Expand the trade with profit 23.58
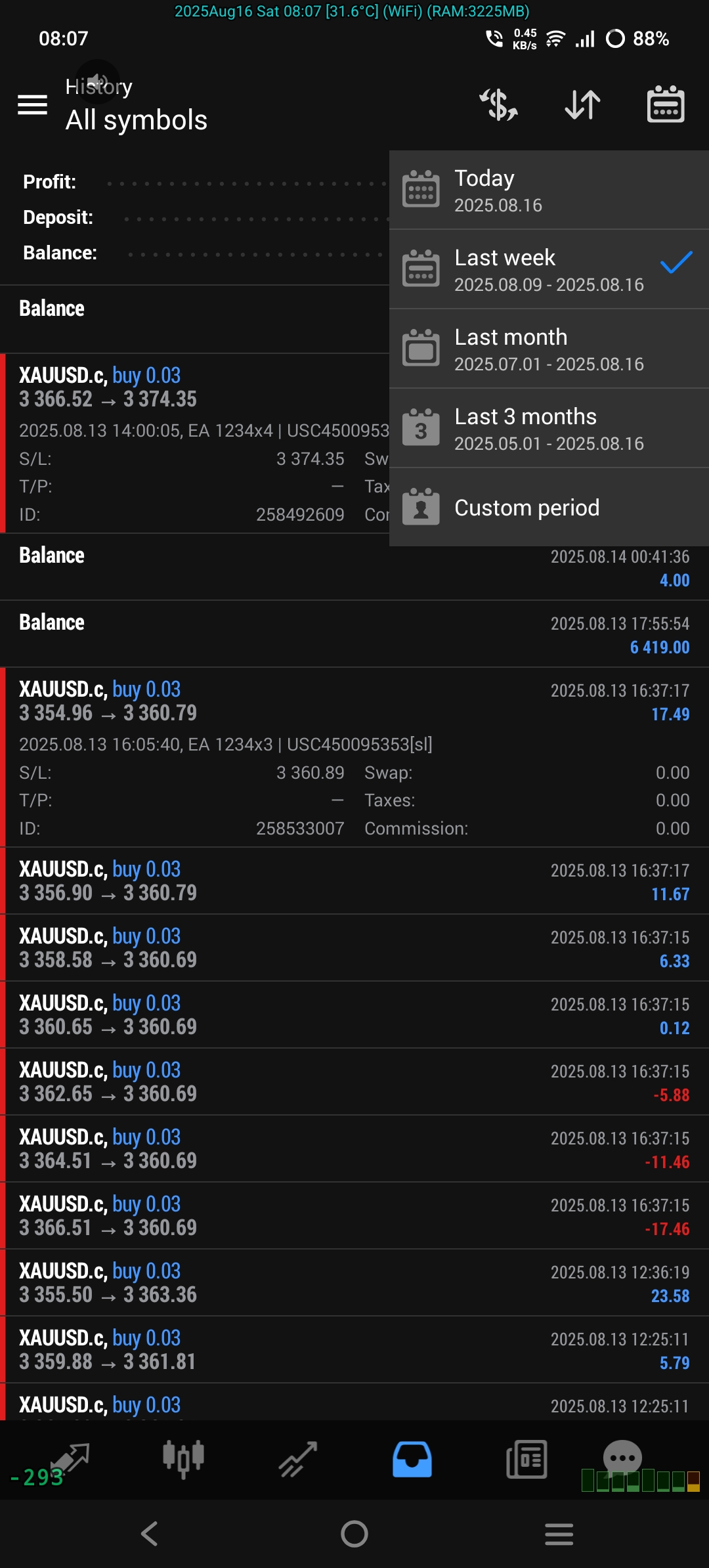The image size is (709, 1568). tap(354, 1282)
